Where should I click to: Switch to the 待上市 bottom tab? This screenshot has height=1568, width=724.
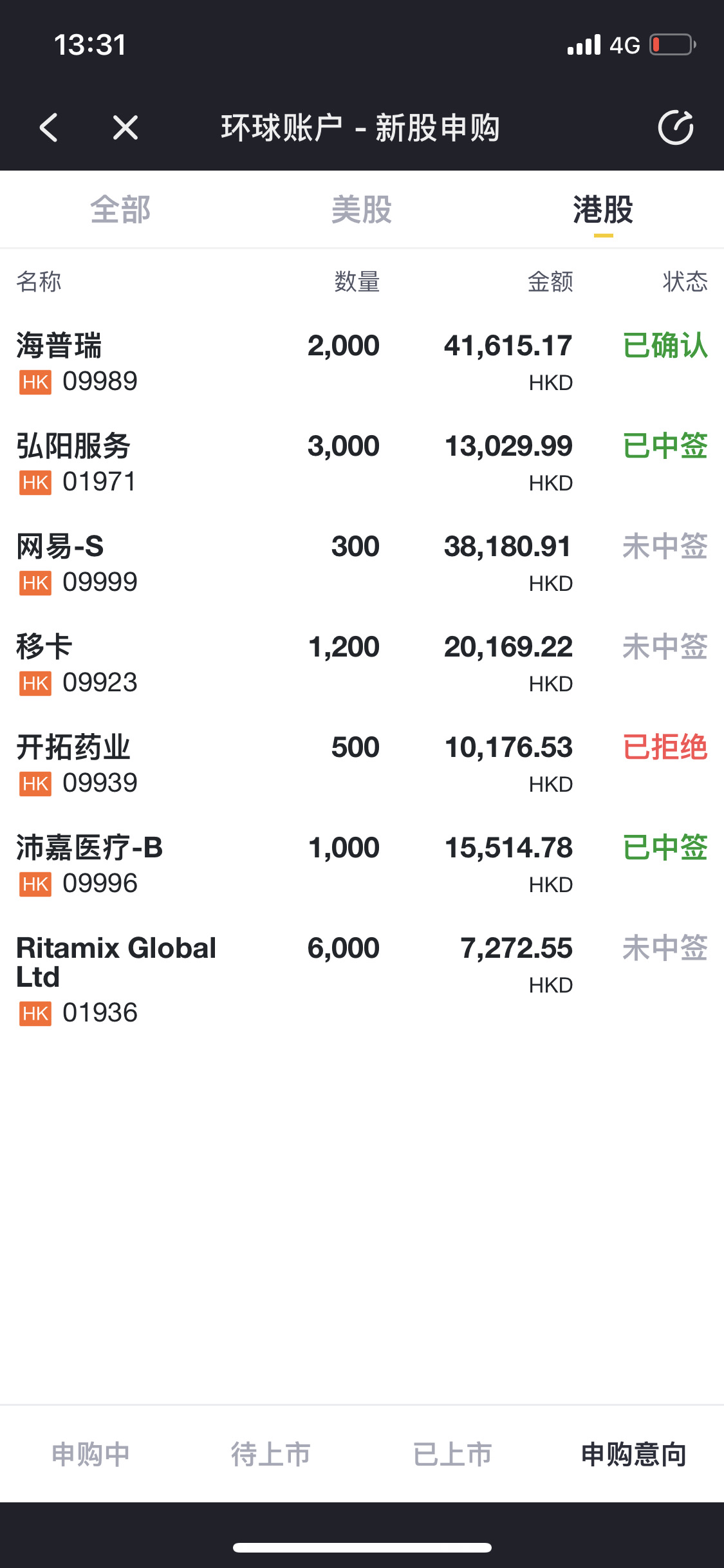click(x=271, y=1454)
